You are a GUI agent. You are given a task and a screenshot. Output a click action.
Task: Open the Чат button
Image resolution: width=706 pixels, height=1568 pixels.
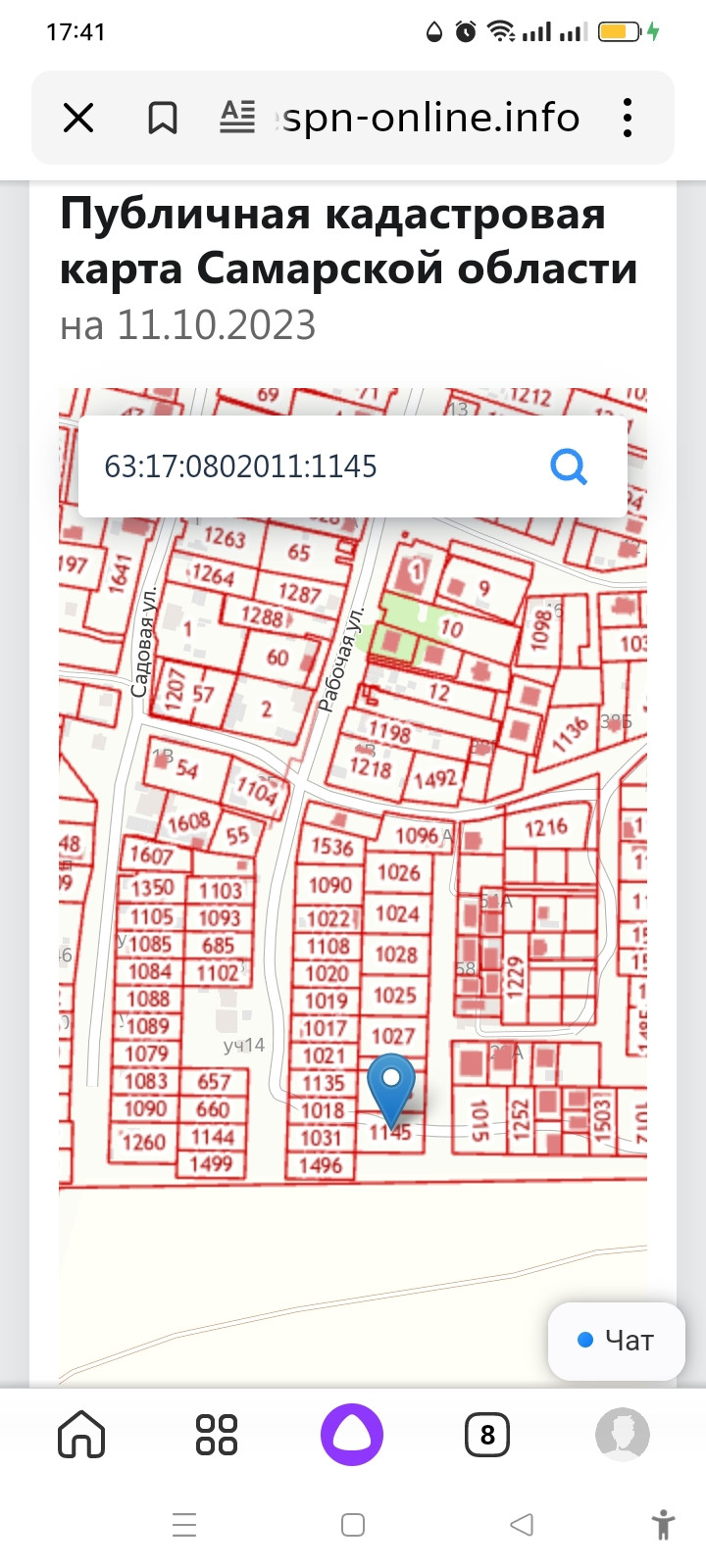tap(616, 1341)
